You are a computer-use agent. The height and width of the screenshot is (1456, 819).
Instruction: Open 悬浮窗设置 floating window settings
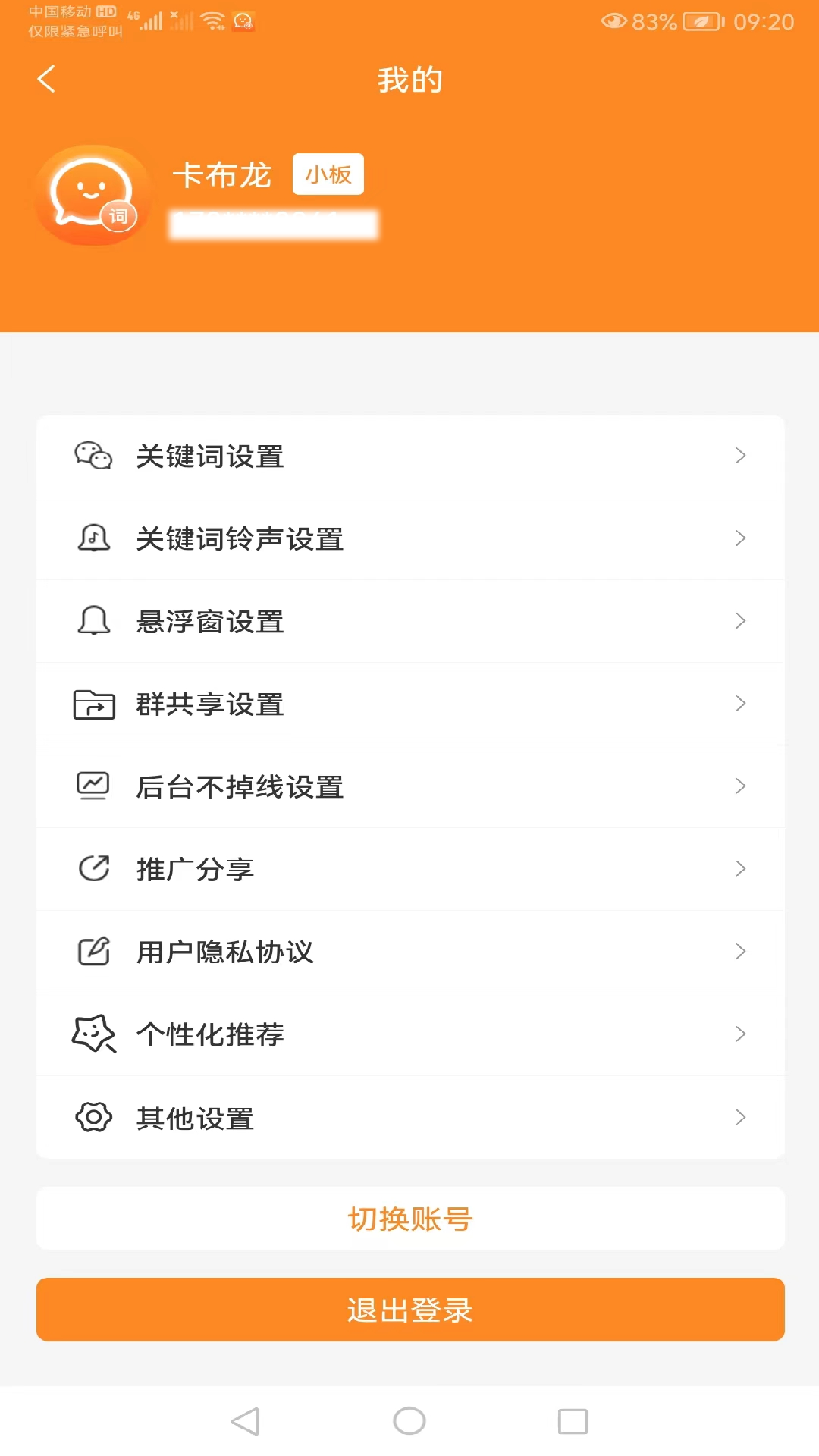click(409, 621)
